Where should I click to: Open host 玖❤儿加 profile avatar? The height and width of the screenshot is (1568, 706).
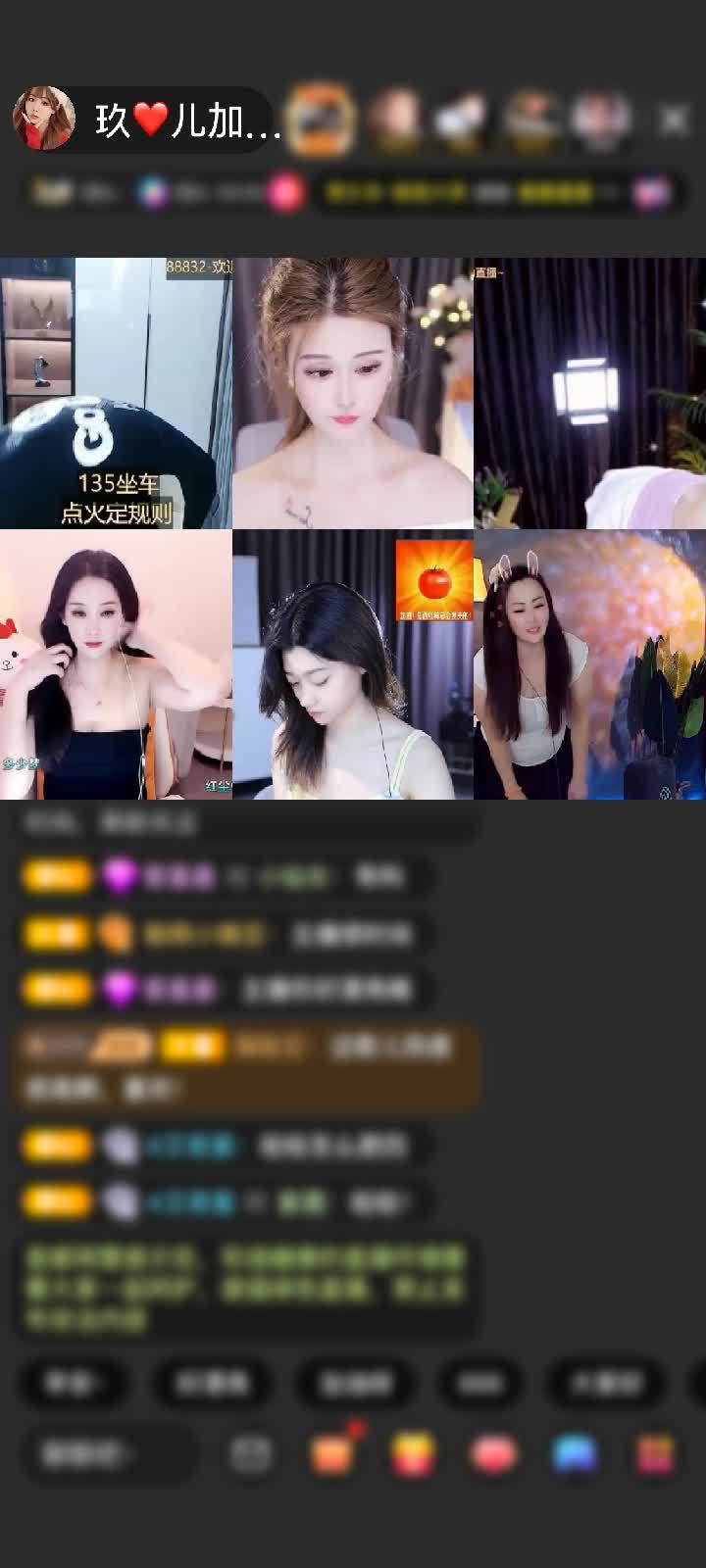pyautogui.click(x=43, y=119)
